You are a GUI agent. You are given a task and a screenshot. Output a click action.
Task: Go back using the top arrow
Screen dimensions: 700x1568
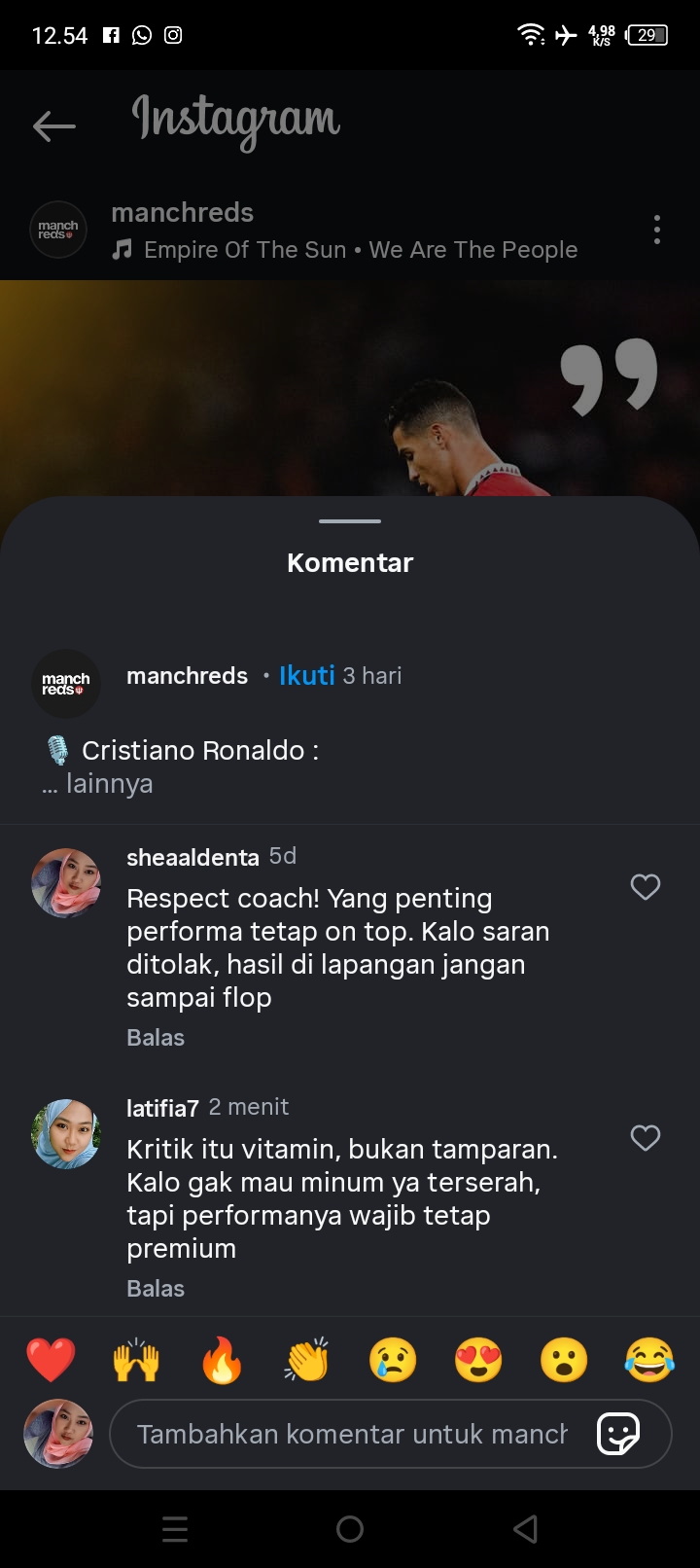(x=54, y=125)
